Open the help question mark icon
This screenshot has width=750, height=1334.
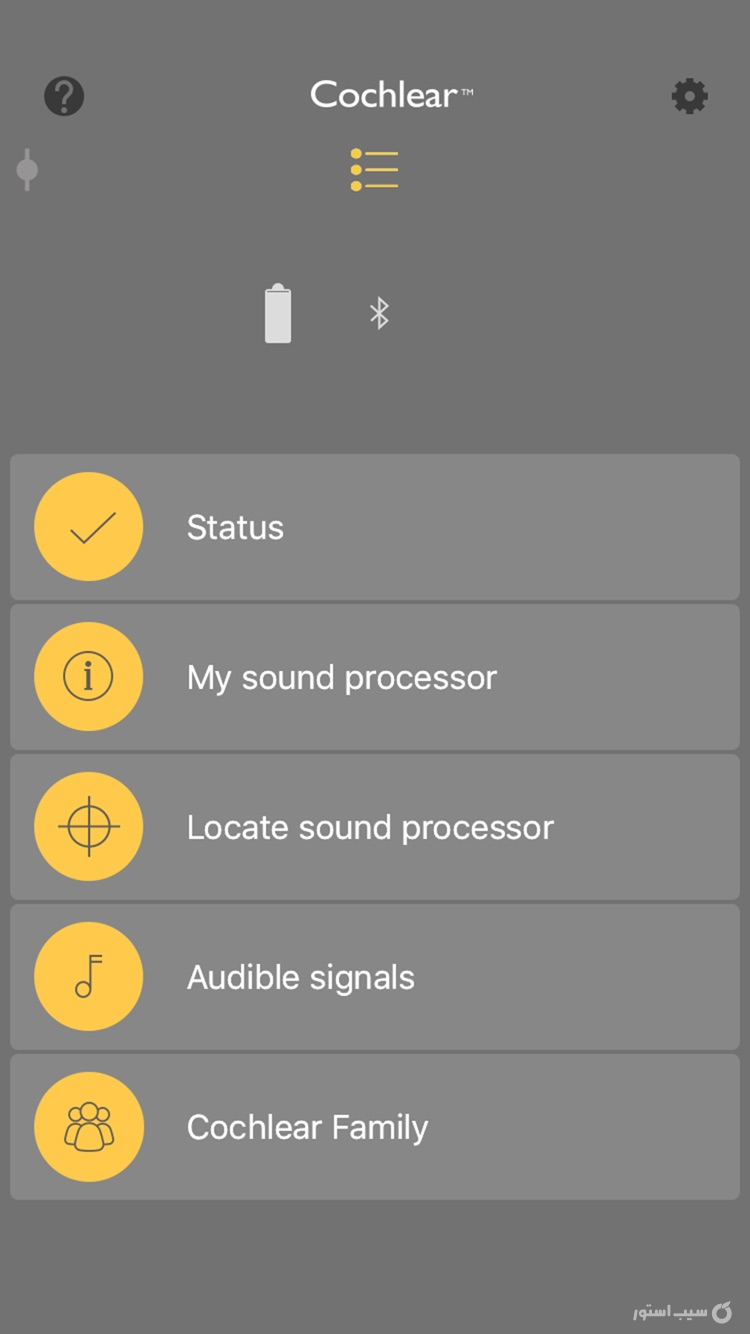click(64, 97)
